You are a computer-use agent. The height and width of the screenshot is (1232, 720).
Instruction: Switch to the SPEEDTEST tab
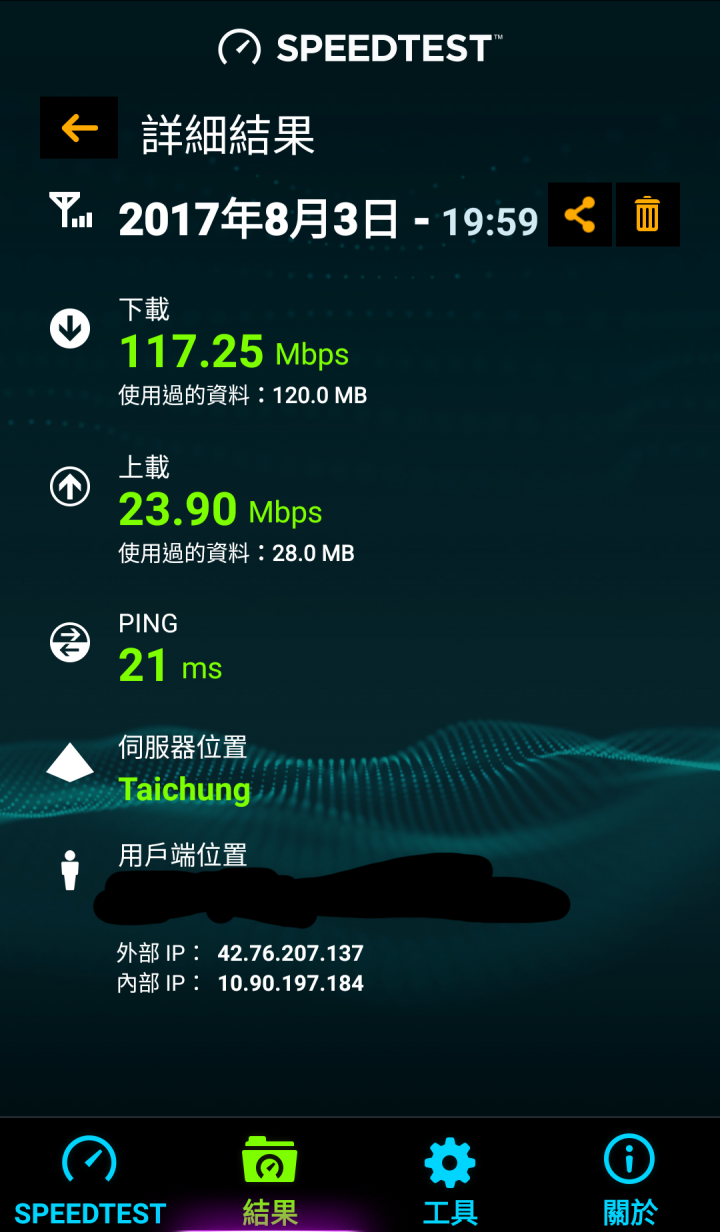point(90,1178)
